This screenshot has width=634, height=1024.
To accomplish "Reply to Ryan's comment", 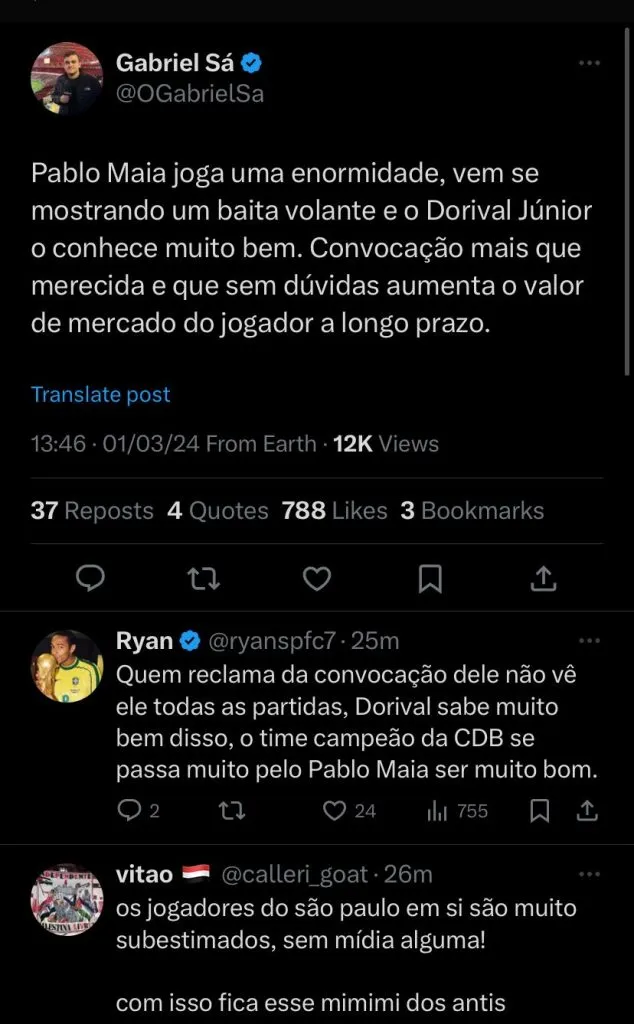I will point(131,810).
